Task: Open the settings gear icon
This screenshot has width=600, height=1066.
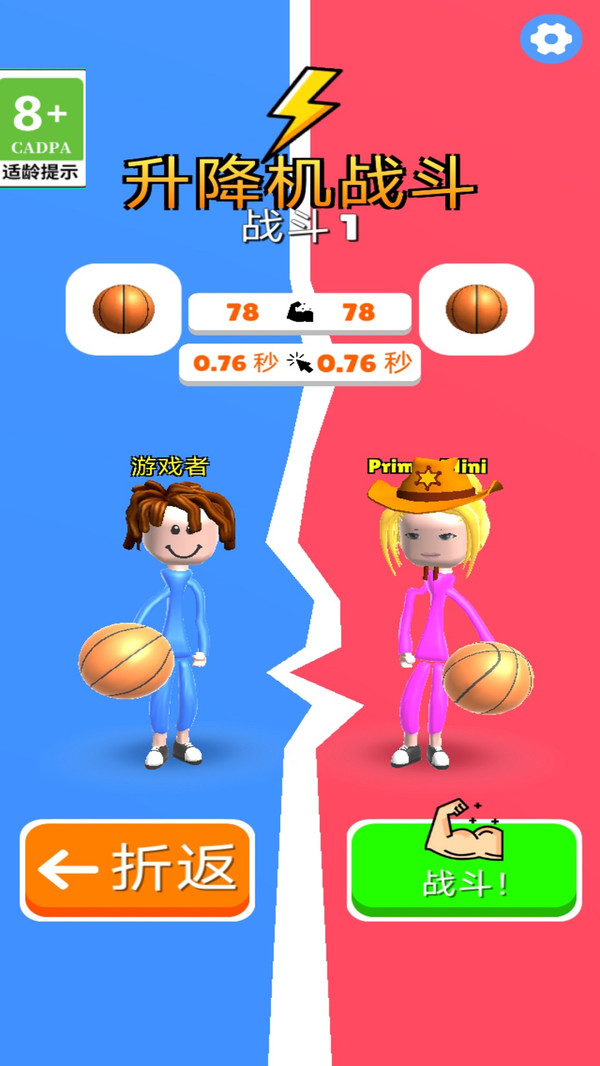Action: [x=550, y=39]
